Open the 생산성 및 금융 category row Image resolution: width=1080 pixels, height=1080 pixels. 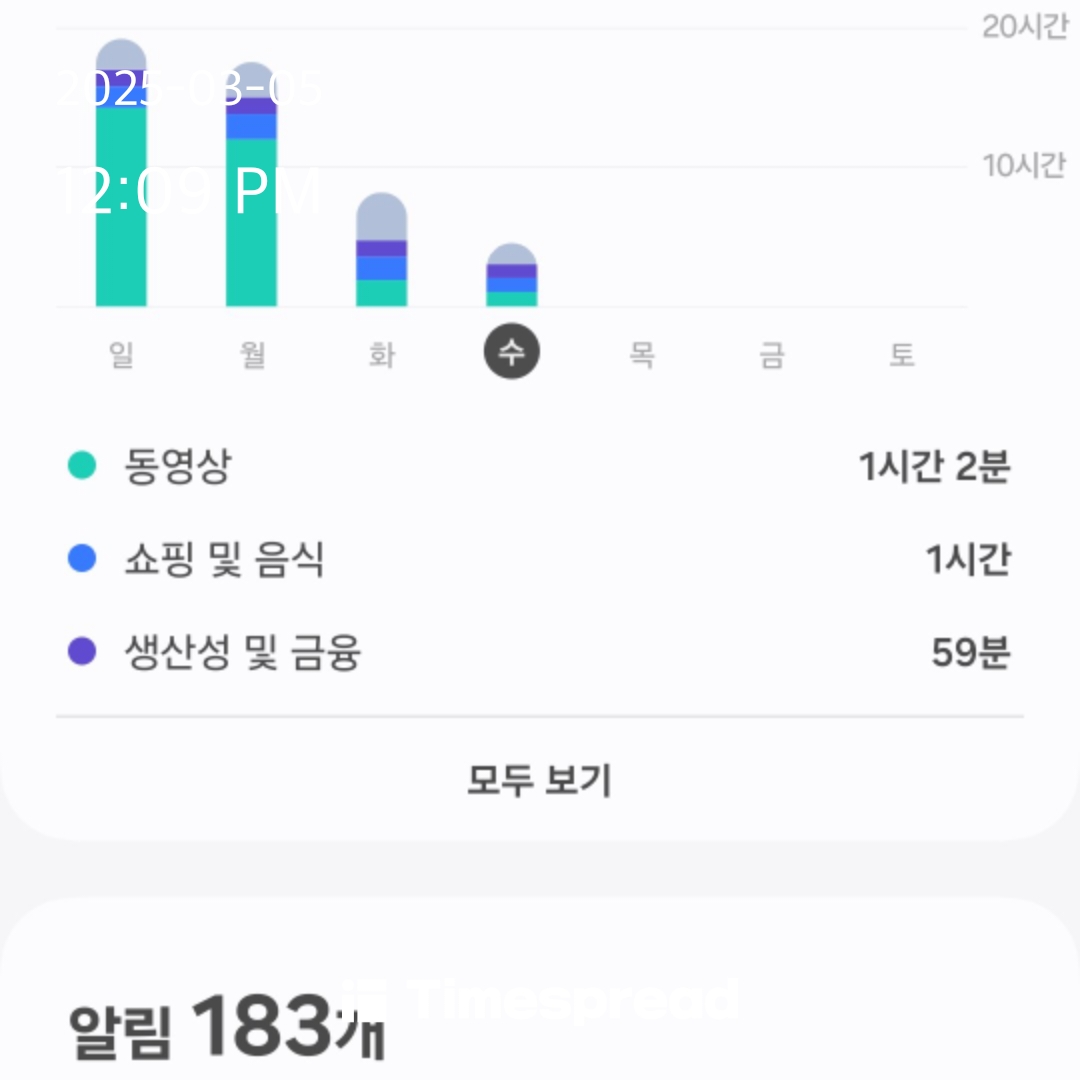(539, 653)
